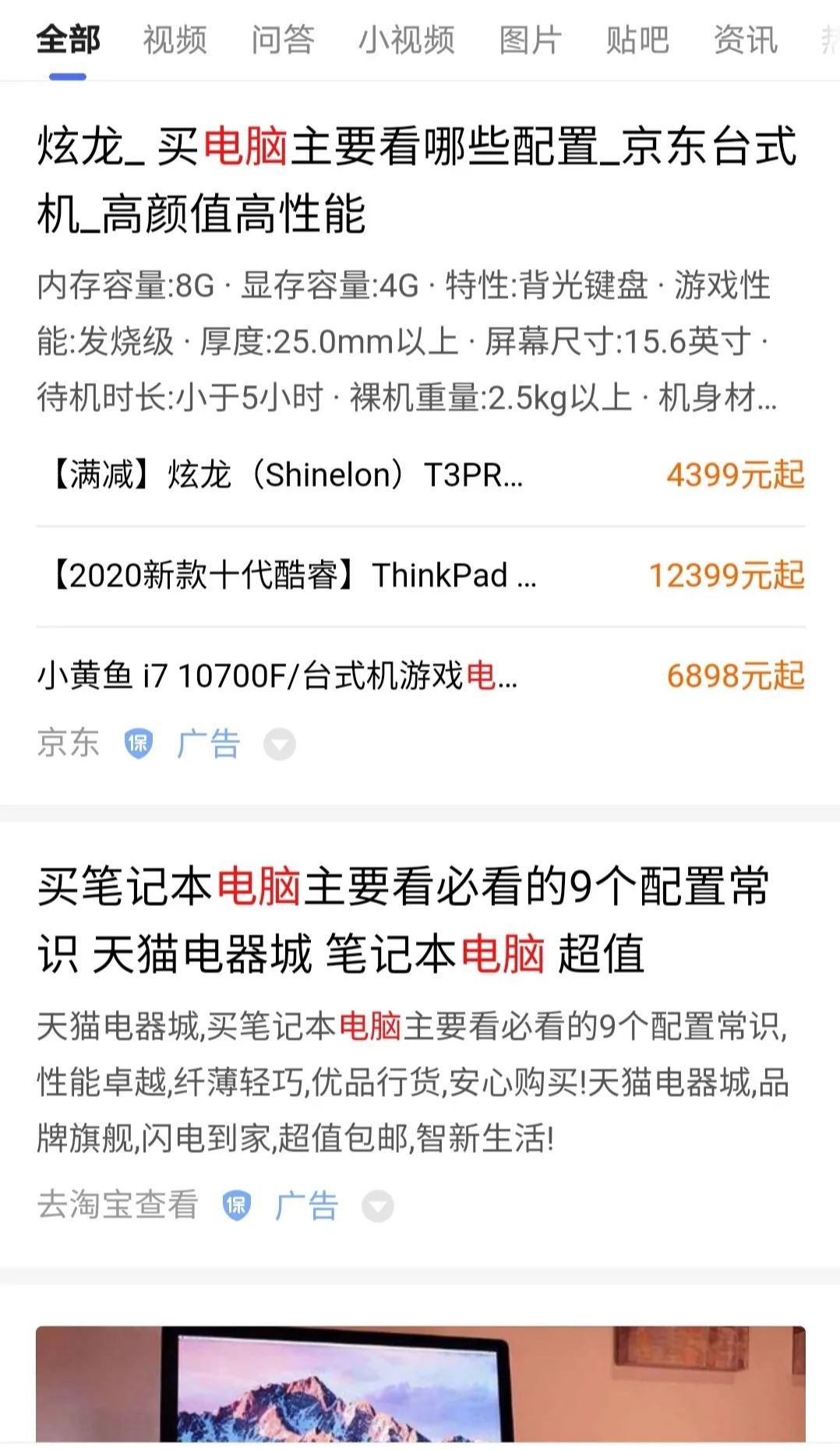The image size is (840, 1450).
Task: Select the 图片 tab
Action: coord(530,40)
